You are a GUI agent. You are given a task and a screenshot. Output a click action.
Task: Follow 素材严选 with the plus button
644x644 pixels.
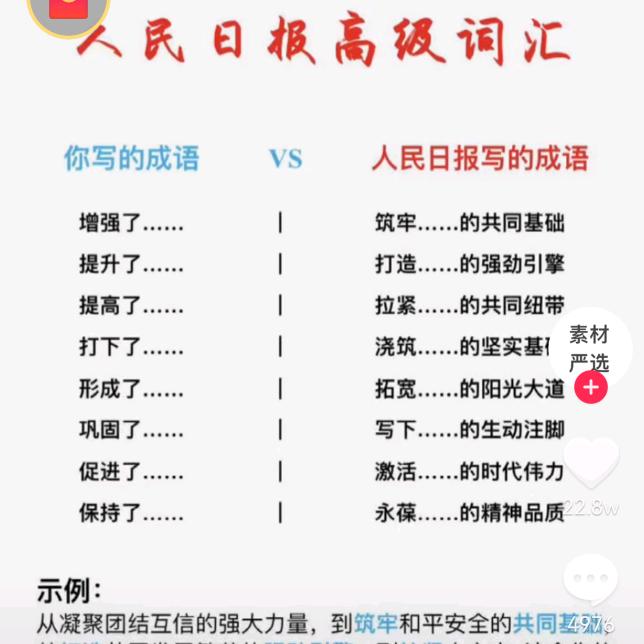pyautogui.click(x=591, y=388)
